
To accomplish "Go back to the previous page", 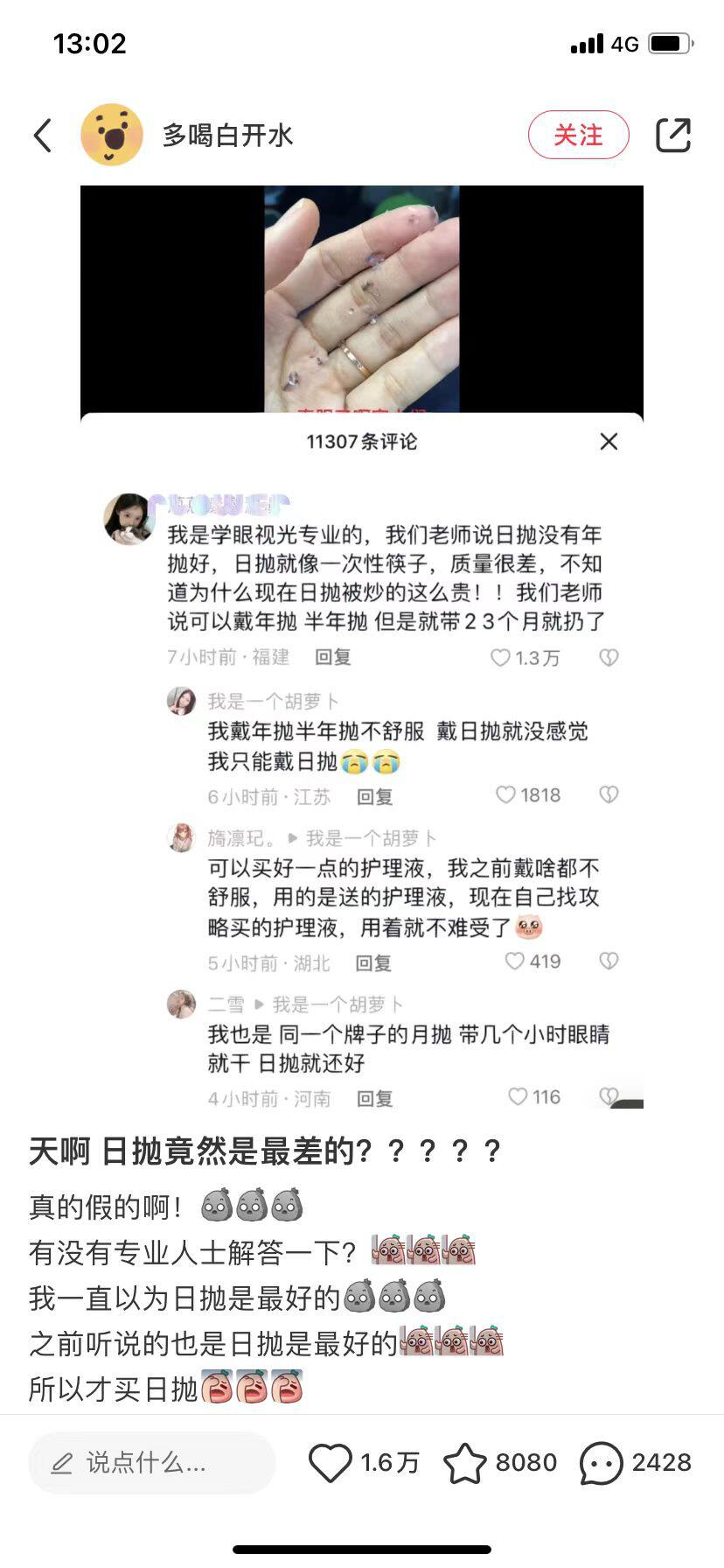I will point(43,136).
